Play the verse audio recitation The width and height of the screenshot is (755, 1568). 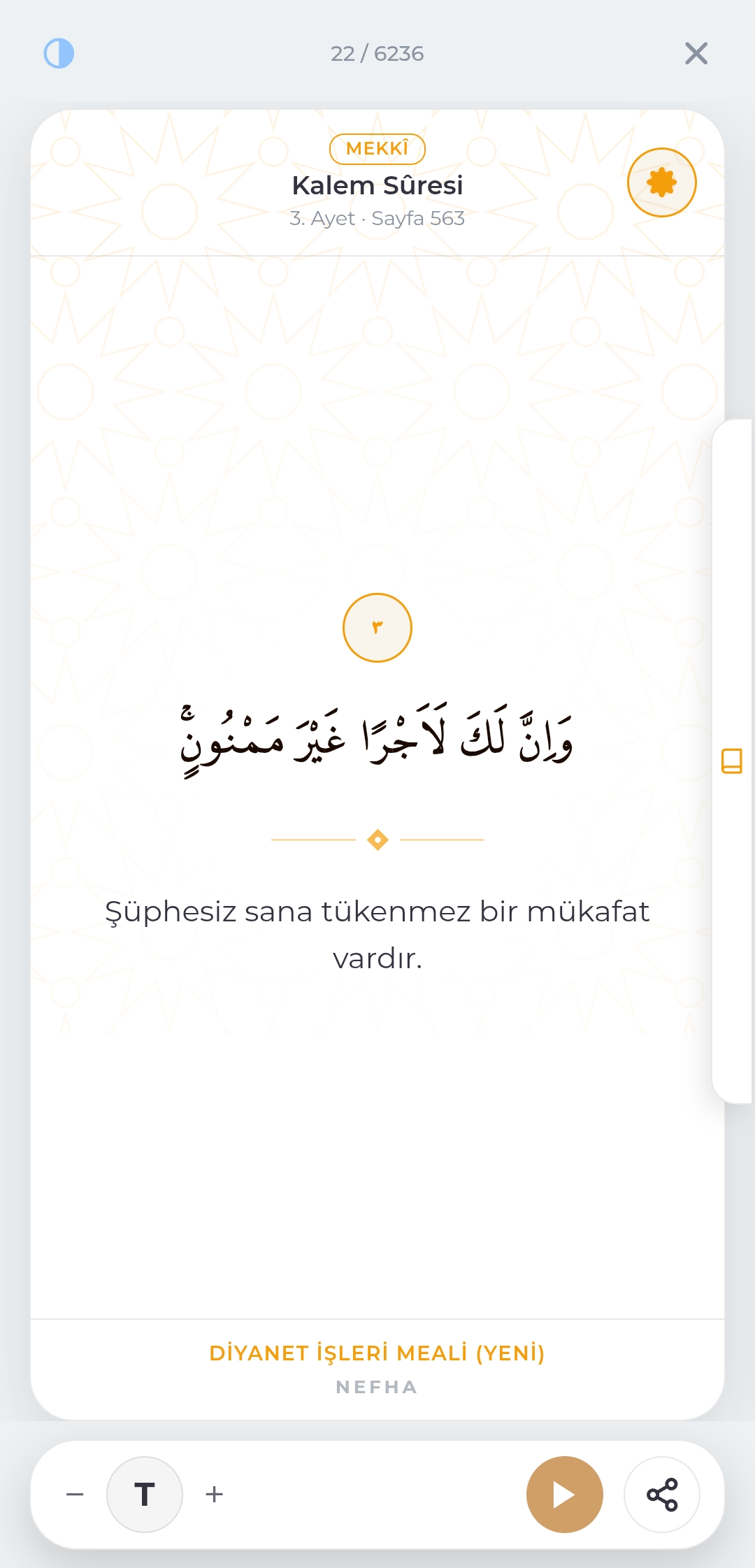(565, 1495)
